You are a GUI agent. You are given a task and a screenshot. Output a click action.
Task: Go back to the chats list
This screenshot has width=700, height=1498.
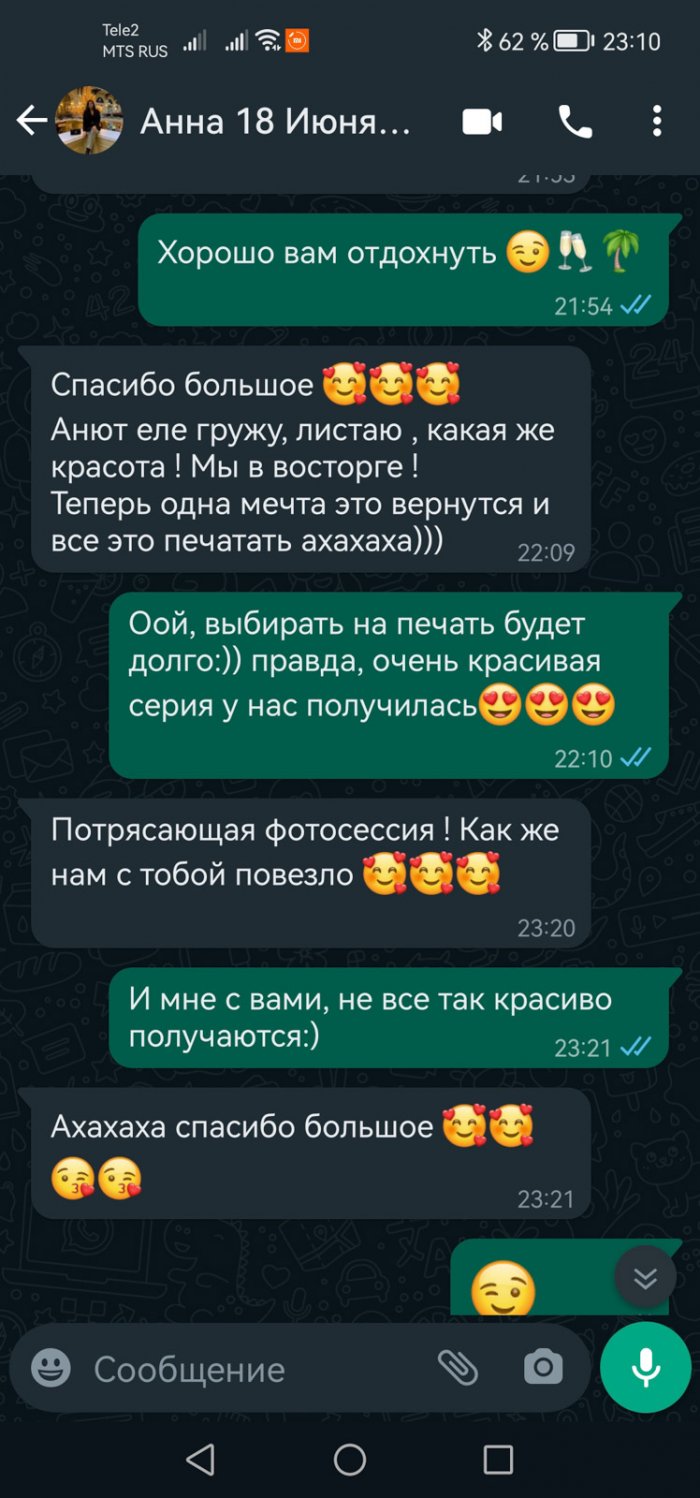[32, 122]
